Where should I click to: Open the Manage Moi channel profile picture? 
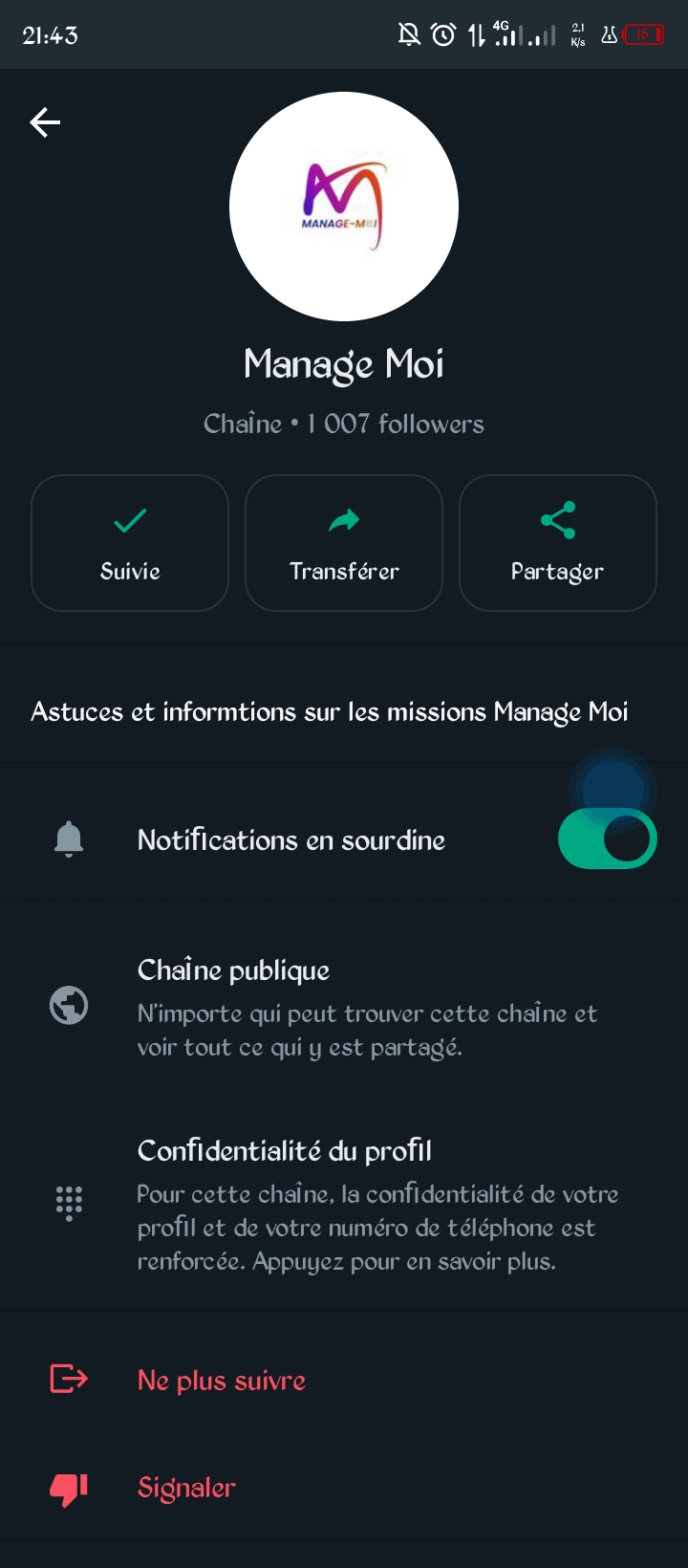[x=344, y=207]
